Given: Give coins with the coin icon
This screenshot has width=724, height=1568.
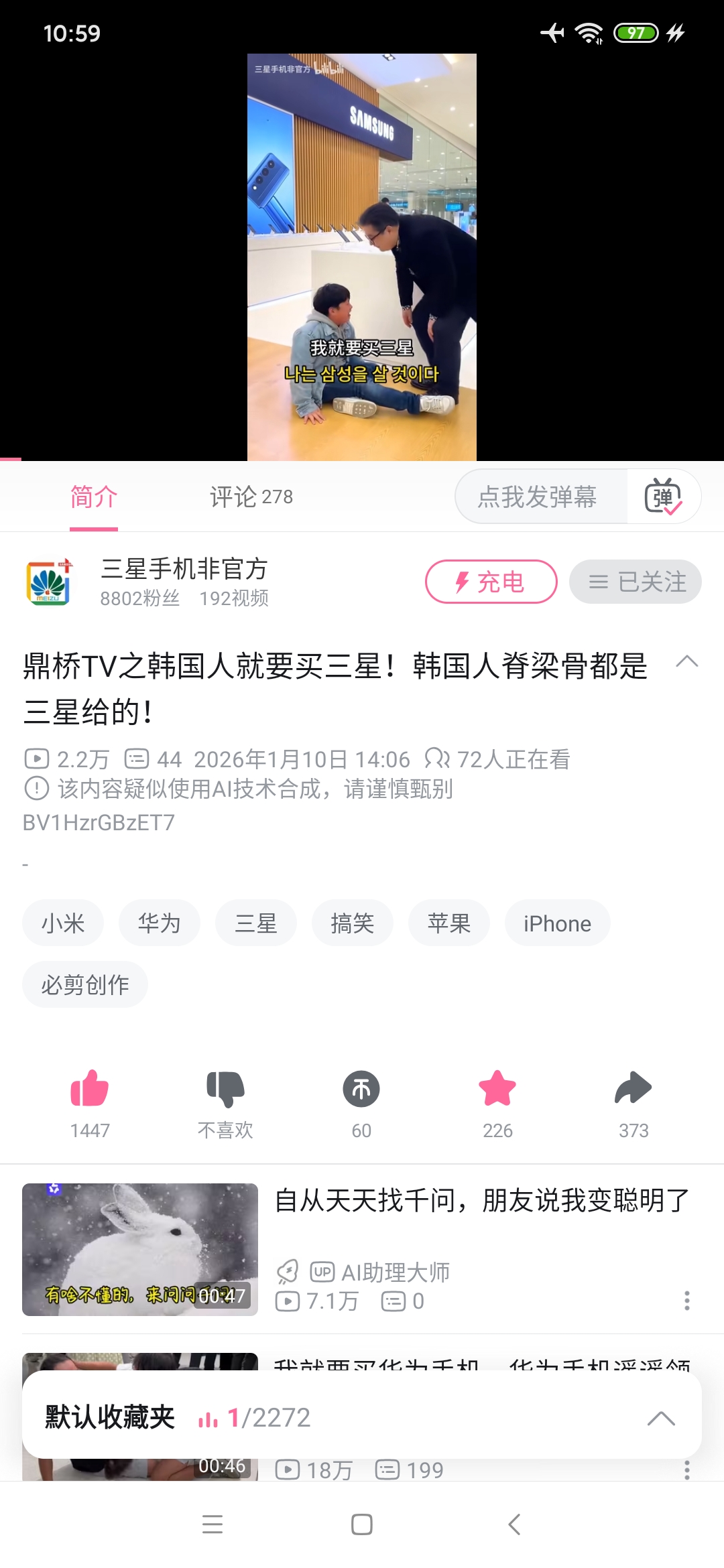Looking at the screenshot, I should click(361, 1089).
